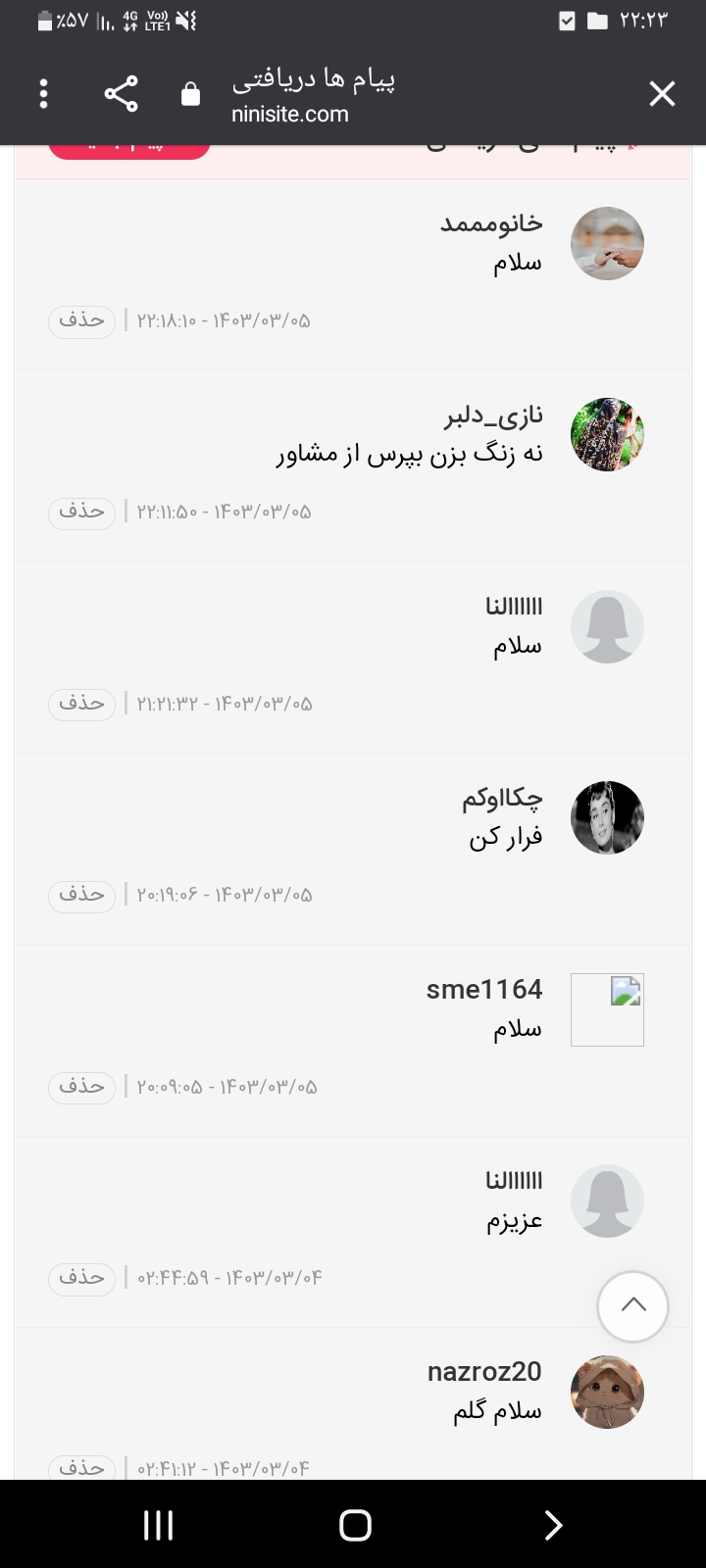Delete the message from sme1164

click(81, 1086)
